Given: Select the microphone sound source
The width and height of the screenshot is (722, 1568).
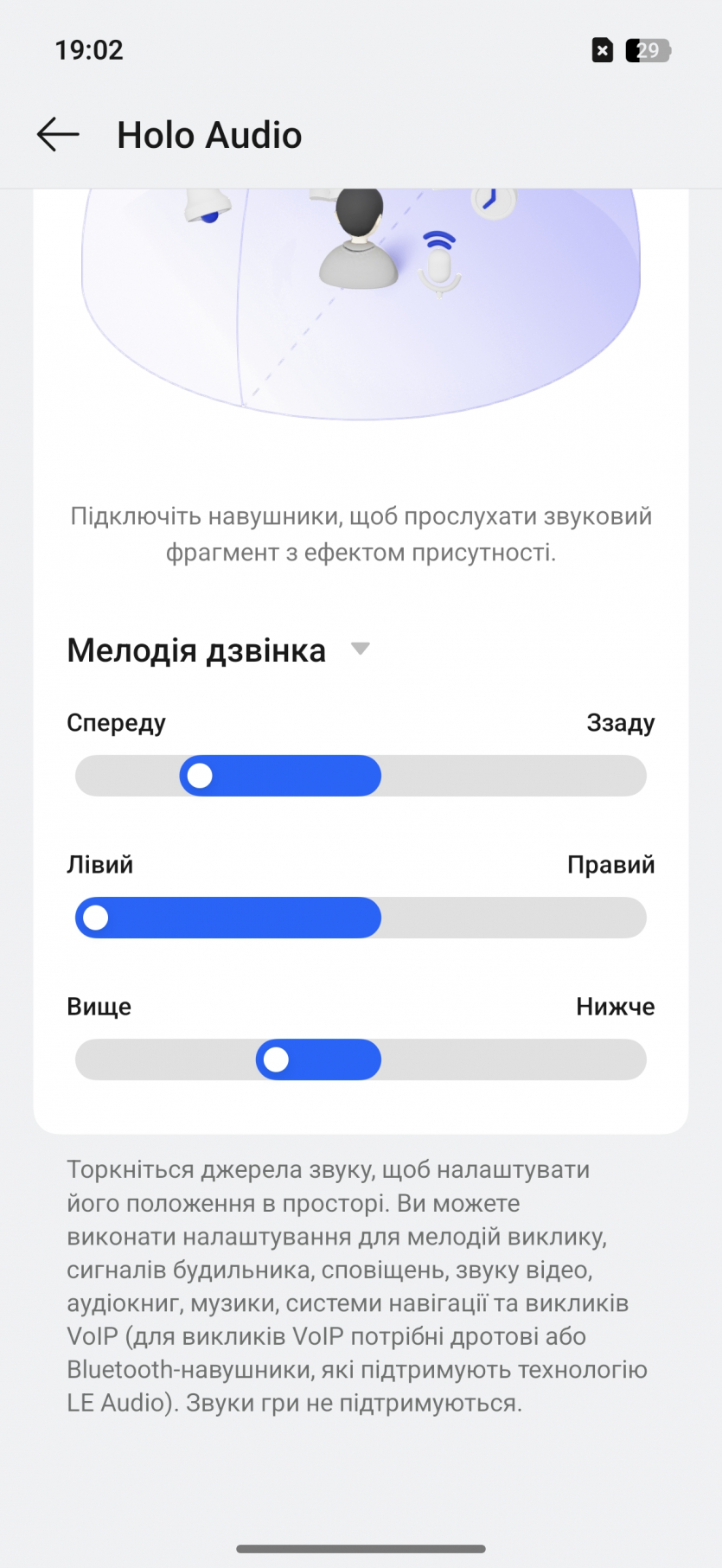Looking at the screenshot, I should (x=440, y=263).
